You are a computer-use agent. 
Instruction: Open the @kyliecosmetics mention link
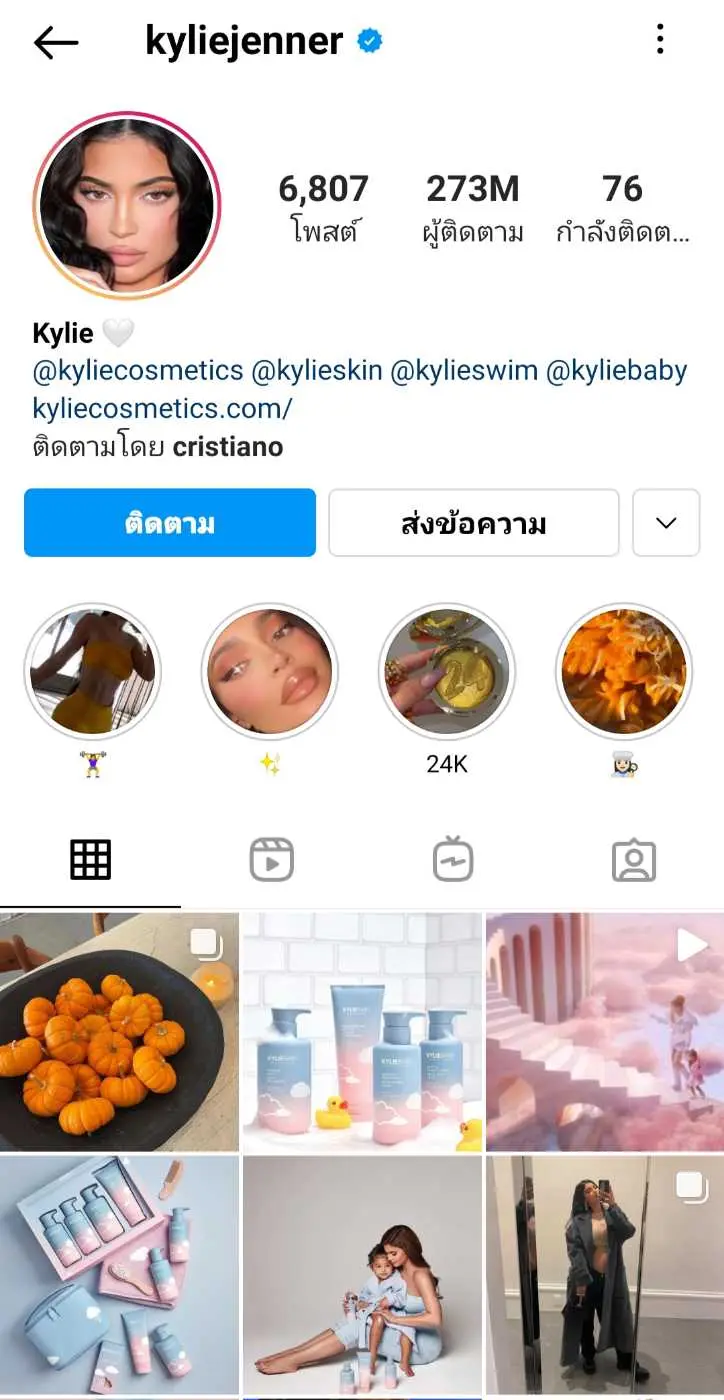click(x=138, y=371)
